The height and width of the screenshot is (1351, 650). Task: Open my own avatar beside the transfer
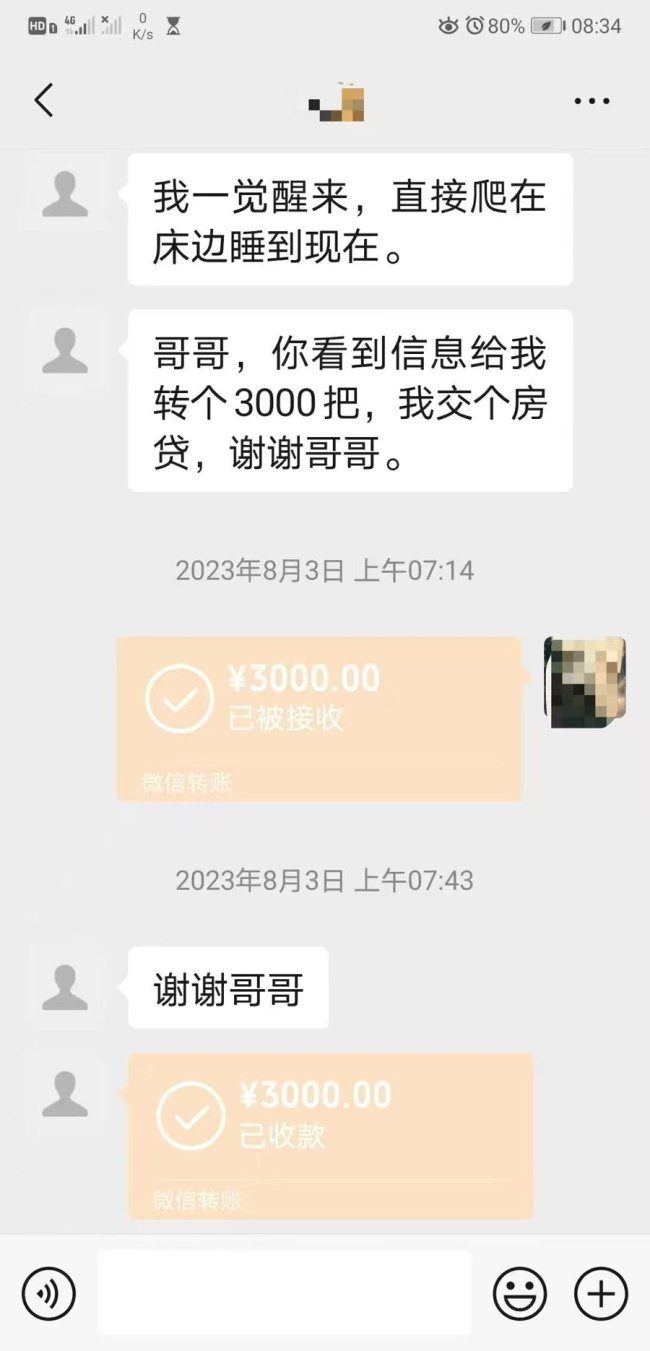[x=585, y=682]
